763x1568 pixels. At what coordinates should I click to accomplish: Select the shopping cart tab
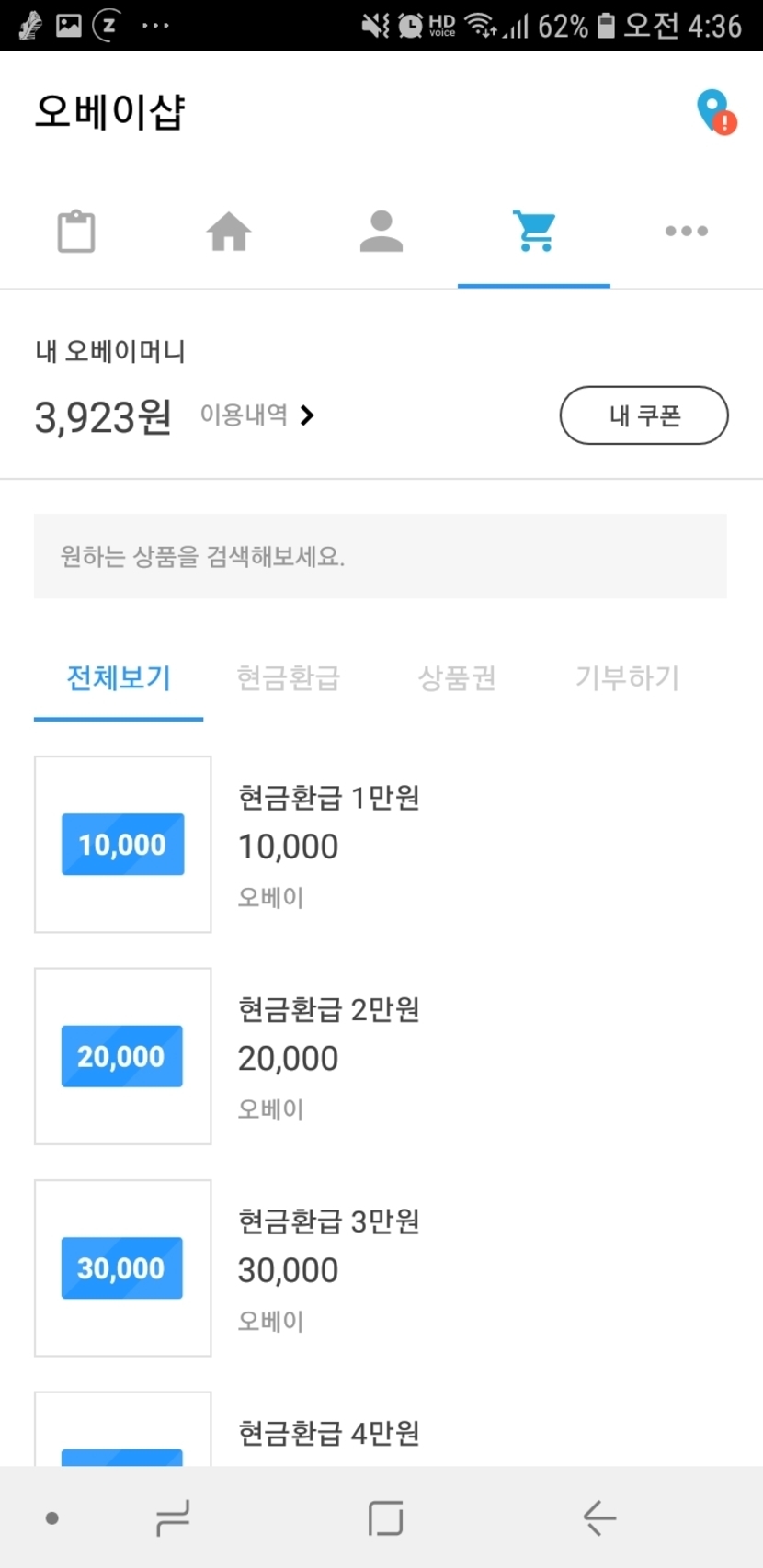534,232
